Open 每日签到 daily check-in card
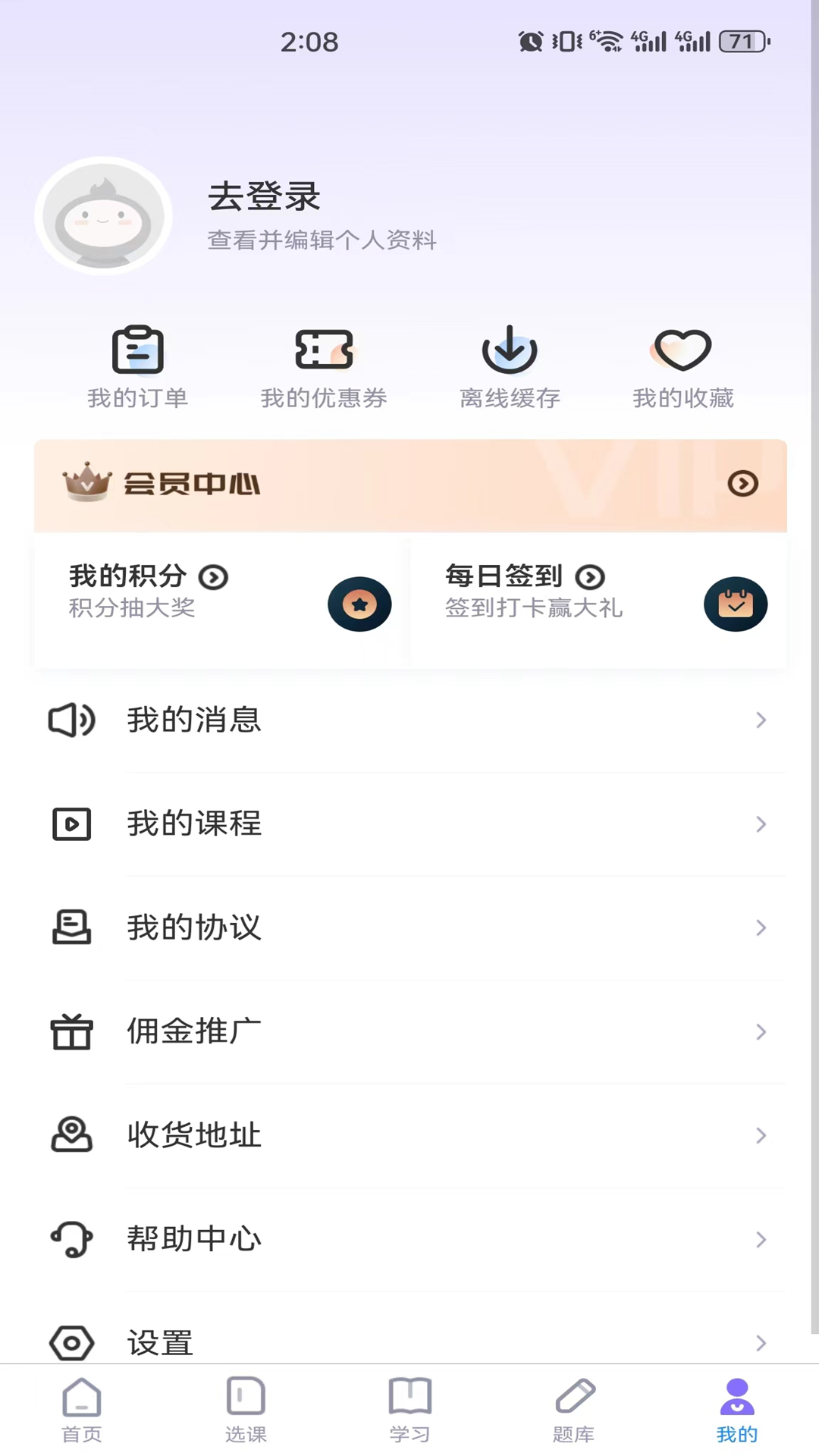The width and height of the screenshot is (819, 1456). point(599,601)
